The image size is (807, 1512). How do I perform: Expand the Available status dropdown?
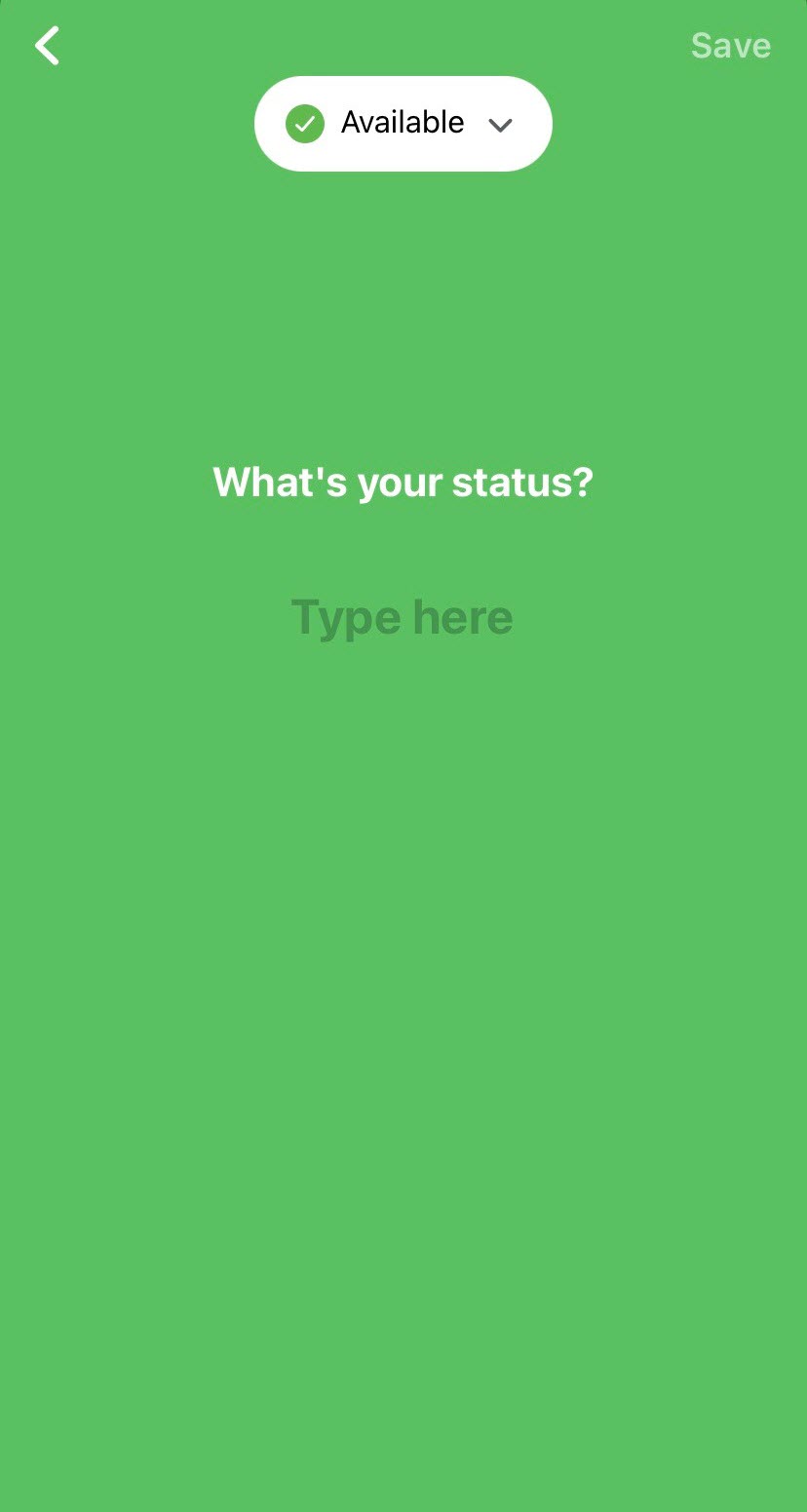point(403,124)
